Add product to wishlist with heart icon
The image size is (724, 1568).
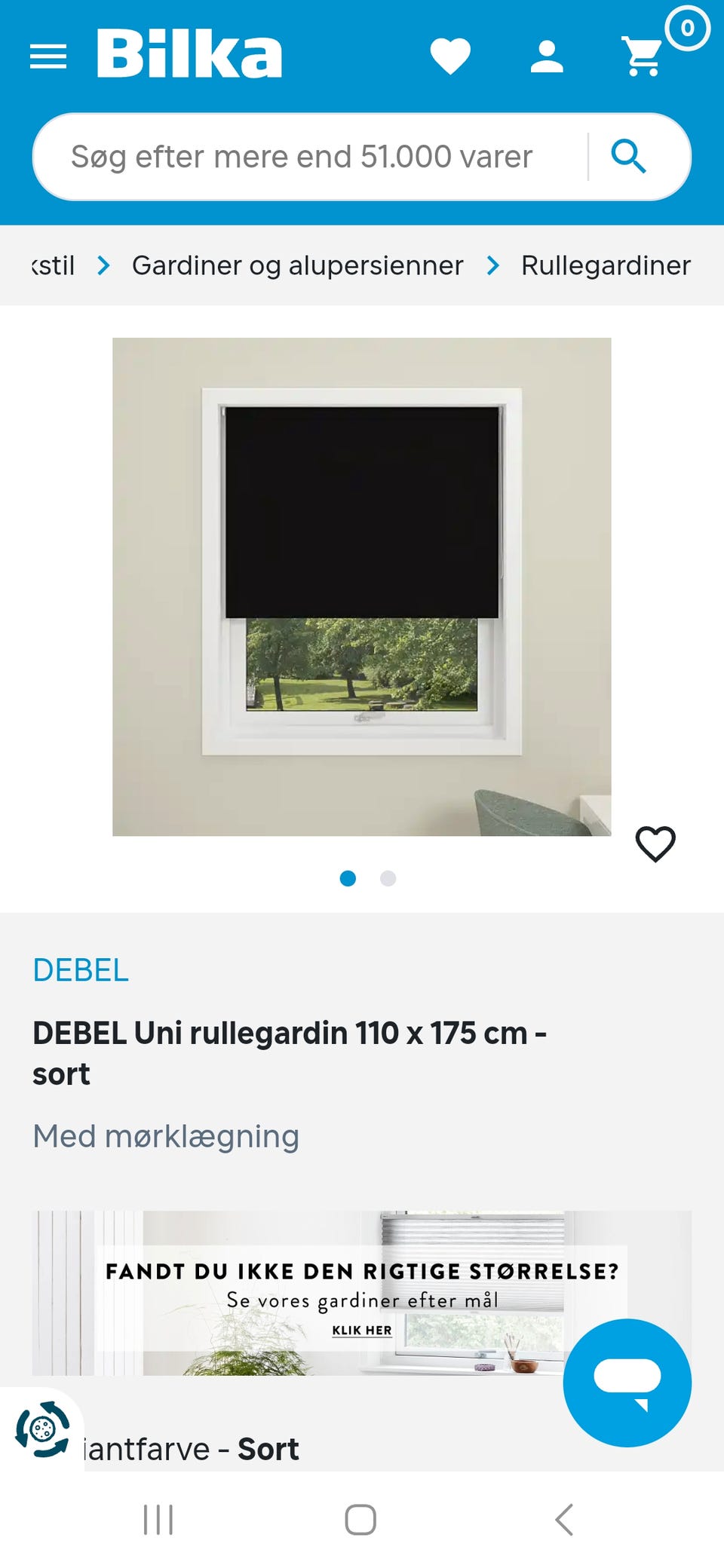click(655, 846)
